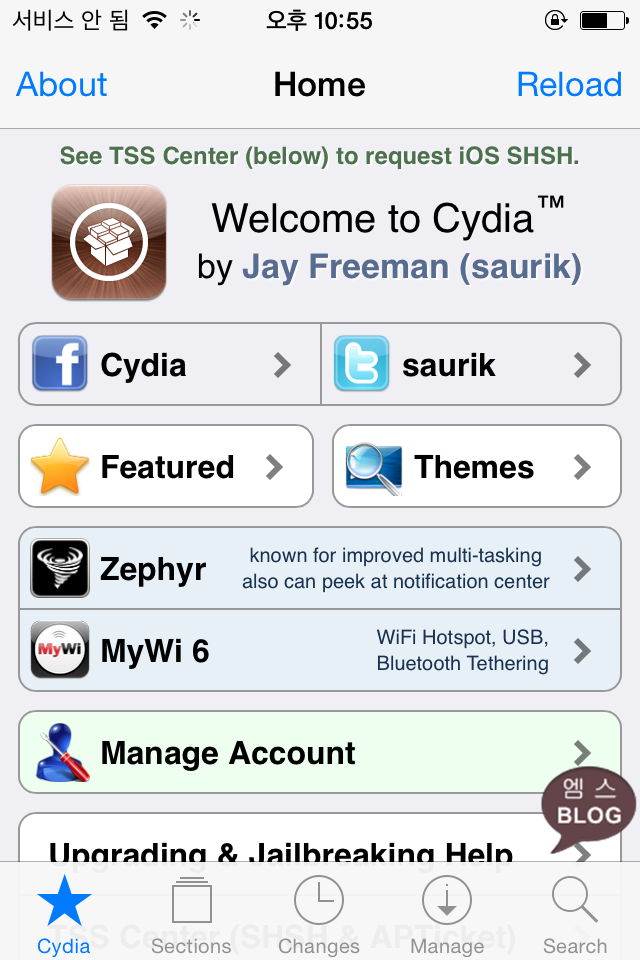Select the Cydia tab
Screen dimensions: 640x960
coord(64,915)
